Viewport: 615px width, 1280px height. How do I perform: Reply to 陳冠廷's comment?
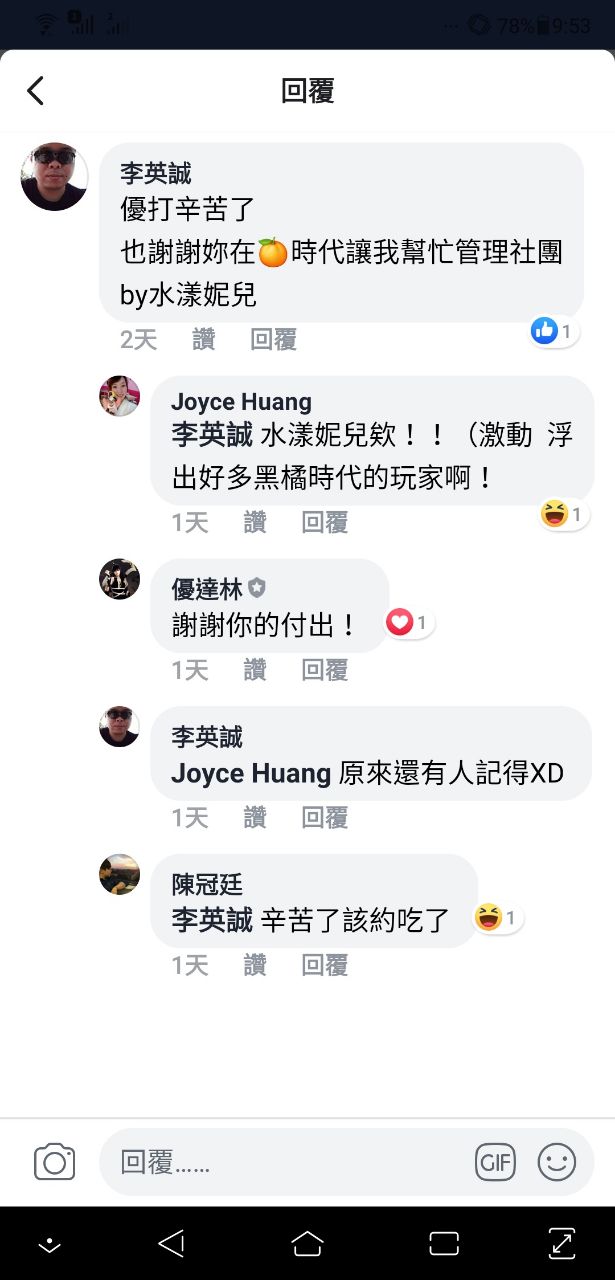pyautogui.click(x=324, y=965)
